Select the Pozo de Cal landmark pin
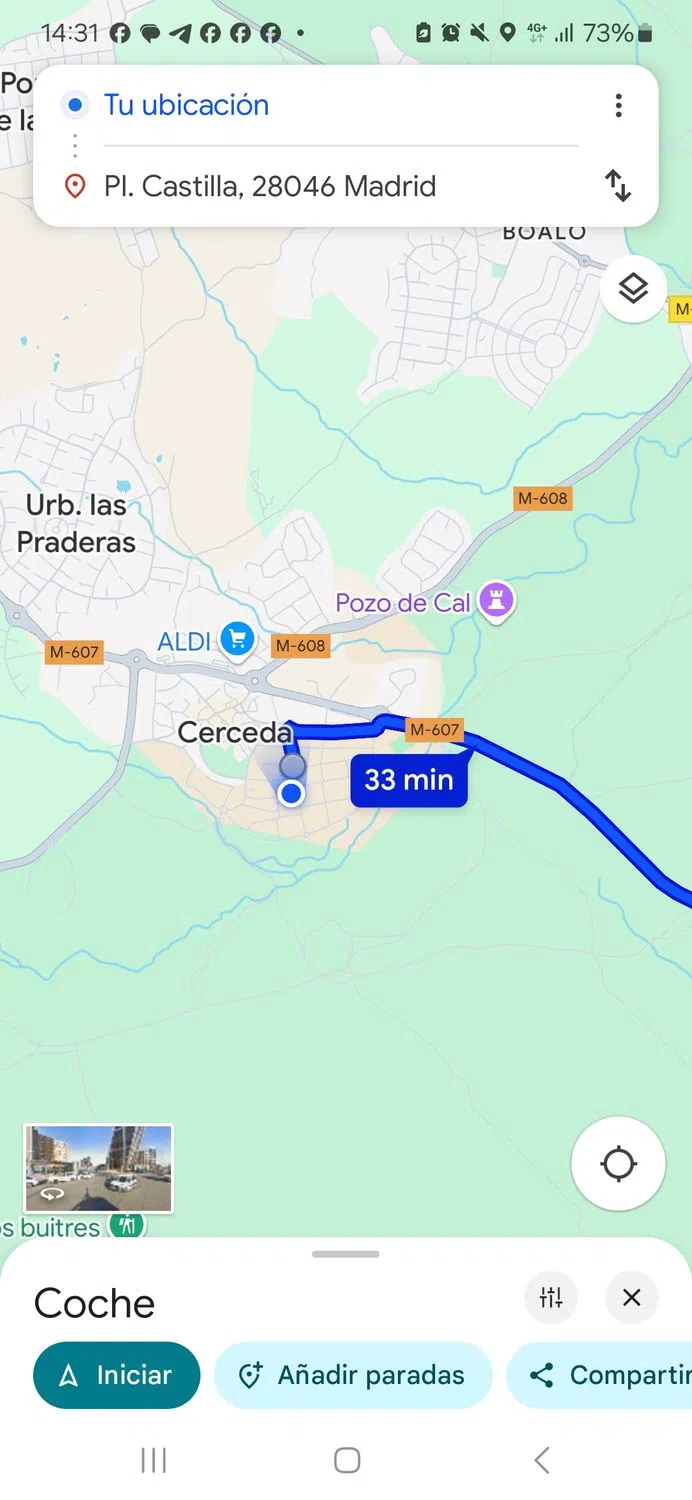 click(497, 602)
